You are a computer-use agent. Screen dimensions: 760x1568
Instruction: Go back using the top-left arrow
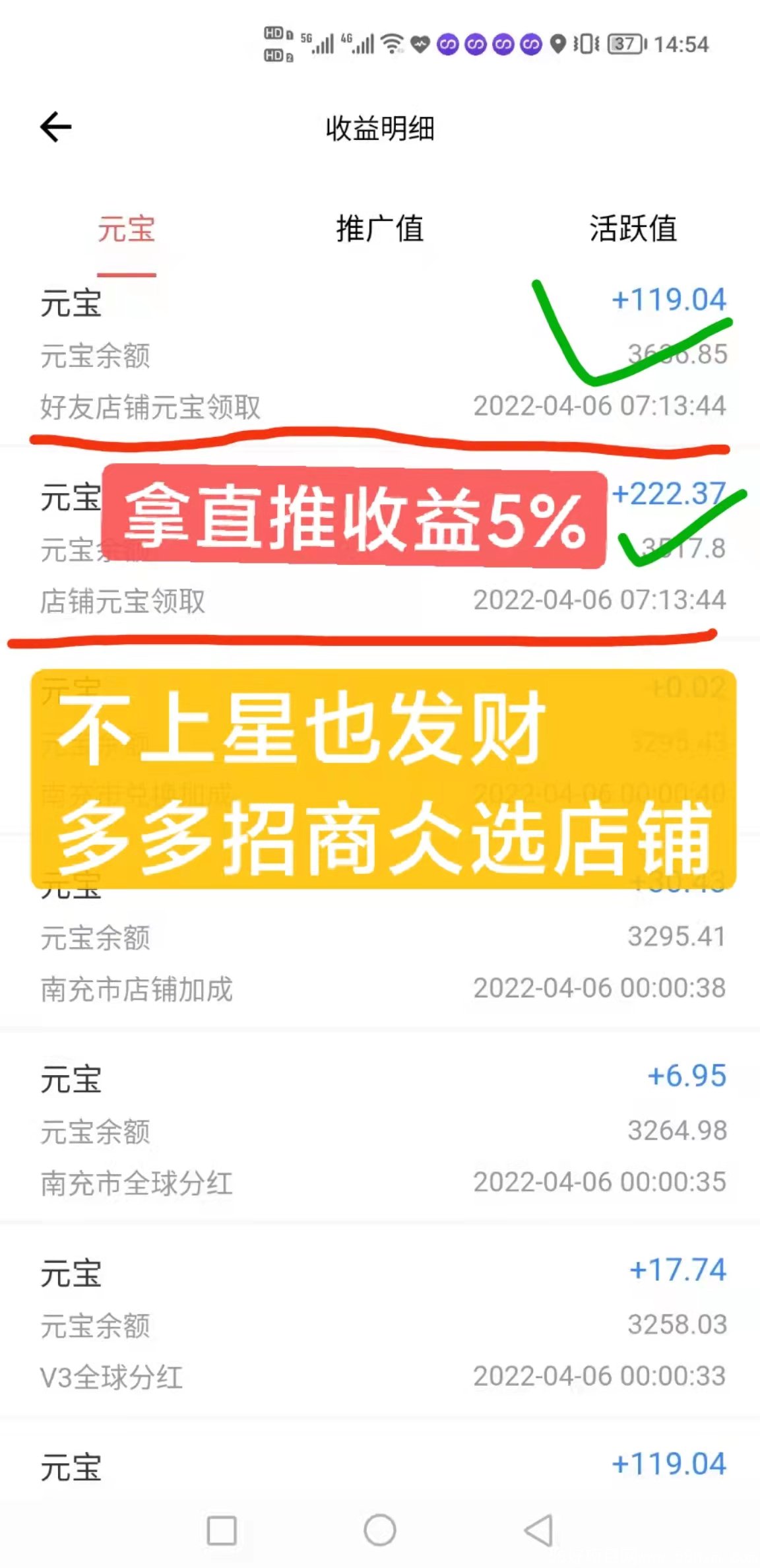(x=56, y=127)
